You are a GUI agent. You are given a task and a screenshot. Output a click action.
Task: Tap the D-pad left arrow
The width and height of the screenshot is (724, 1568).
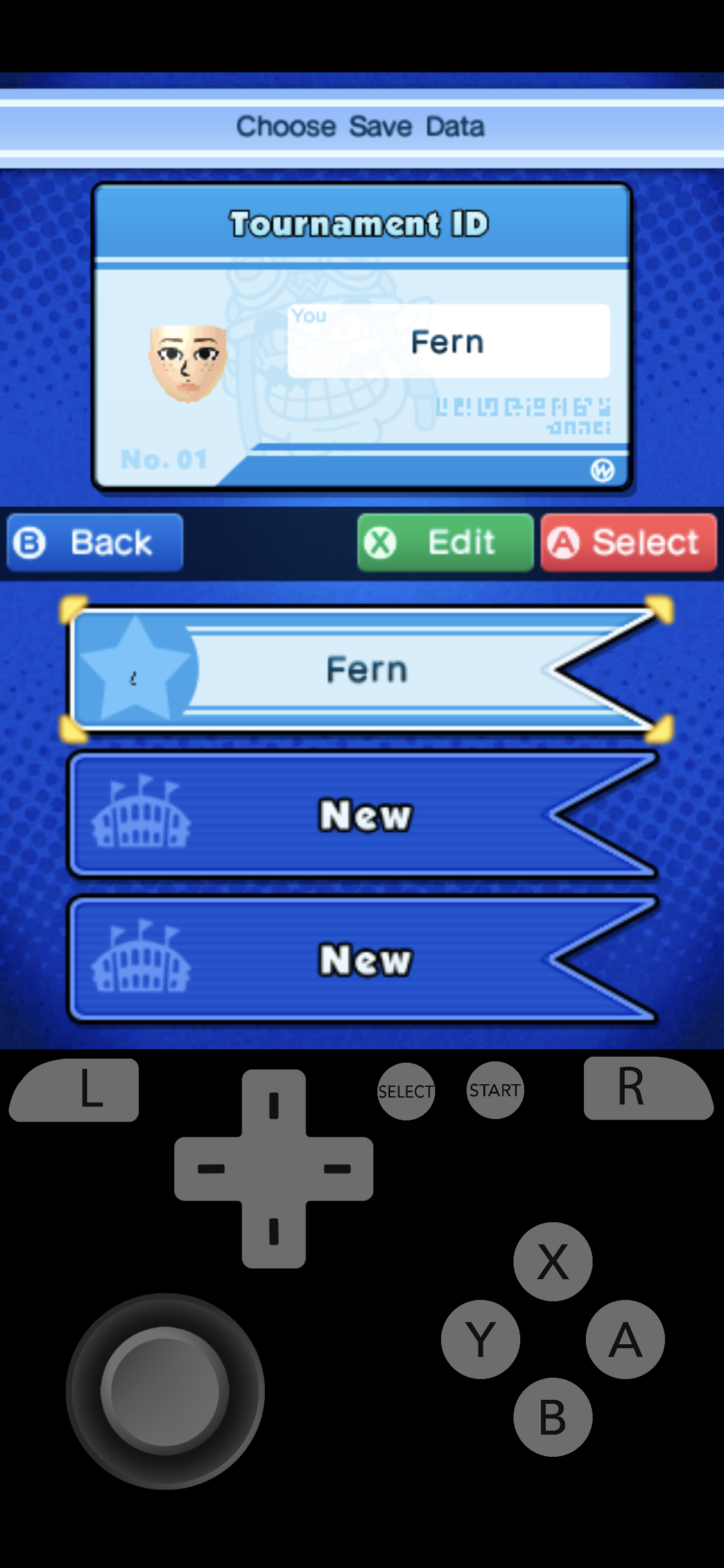tap(209, 1169)
